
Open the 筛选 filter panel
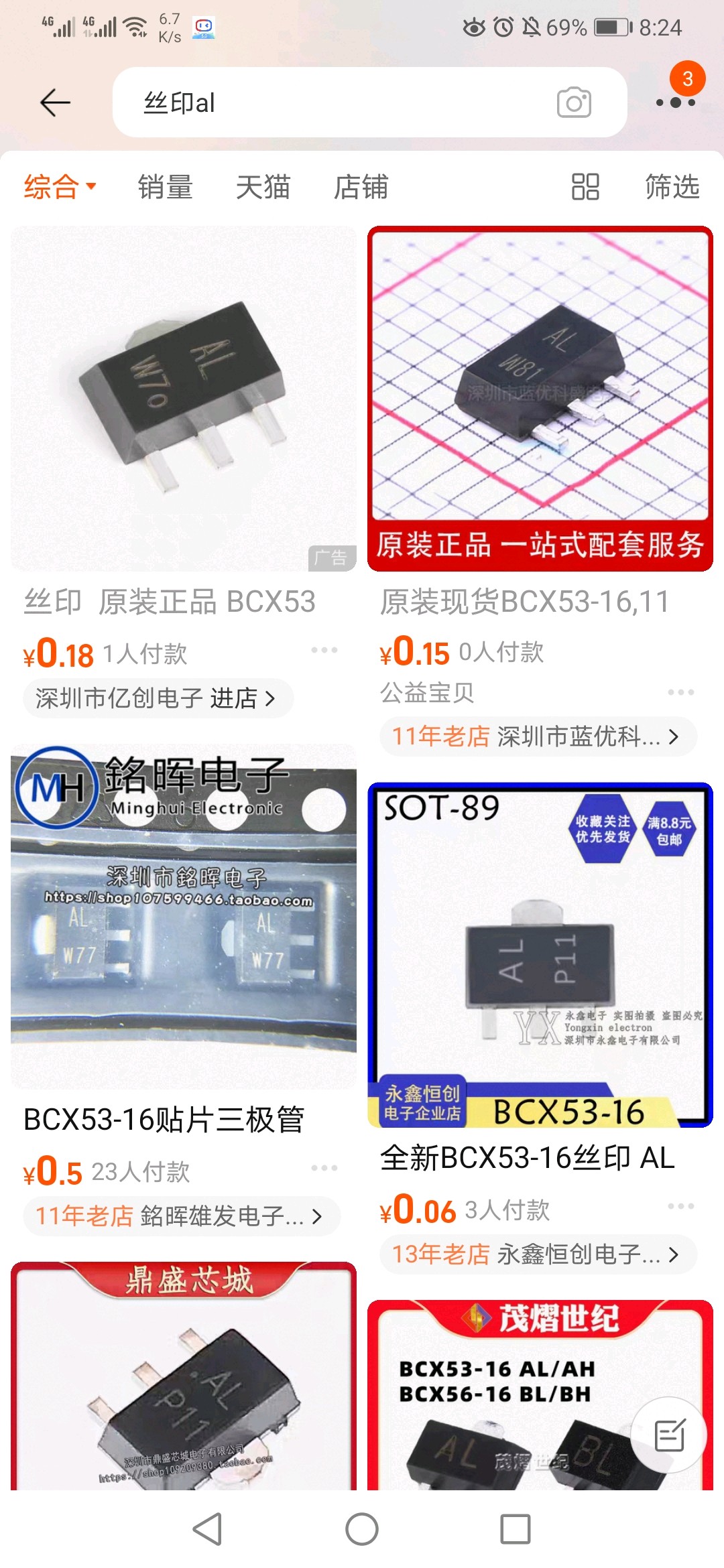672,186
